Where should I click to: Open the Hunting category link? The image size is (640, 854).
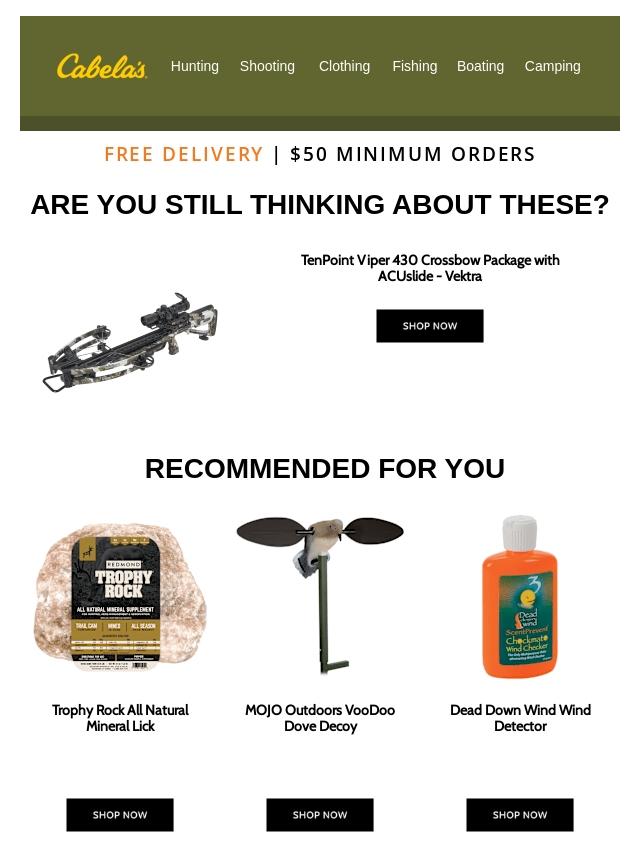(194, 66)
